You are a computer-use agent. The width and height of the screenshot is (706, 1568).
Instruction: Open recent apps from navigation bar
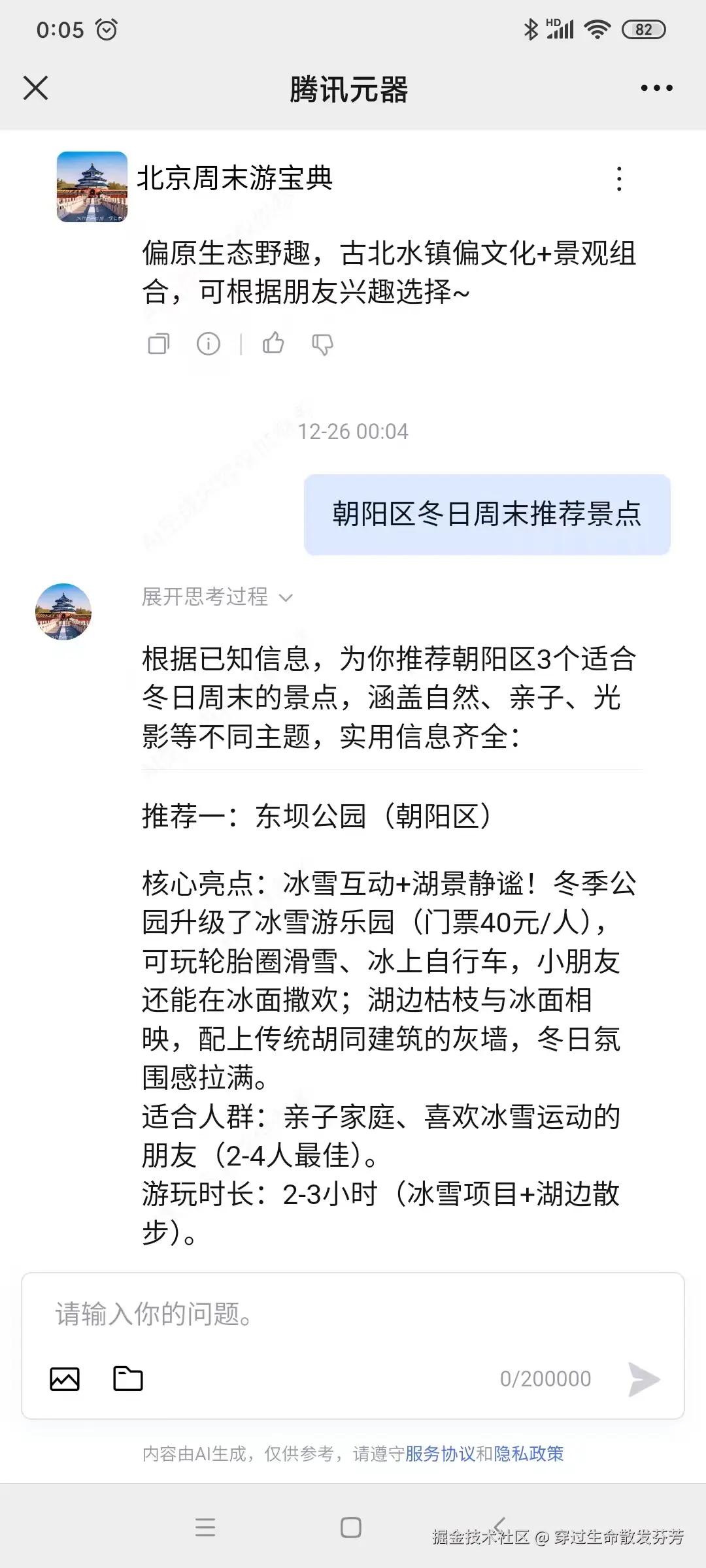[x=205, y=1527]
